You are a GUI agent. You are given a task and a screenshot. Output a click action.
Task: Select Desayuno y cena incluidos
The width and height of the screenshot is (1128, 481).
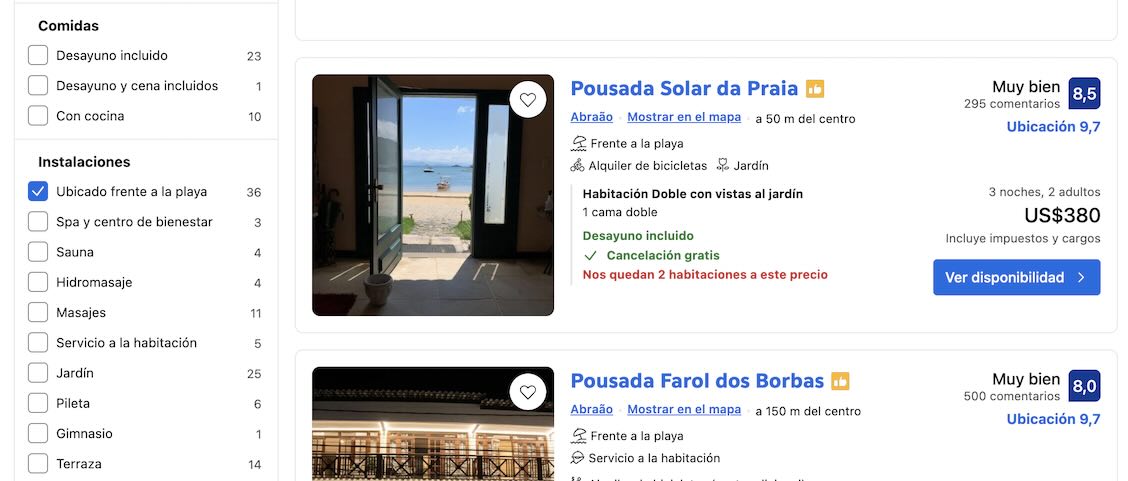coord(38,86)
